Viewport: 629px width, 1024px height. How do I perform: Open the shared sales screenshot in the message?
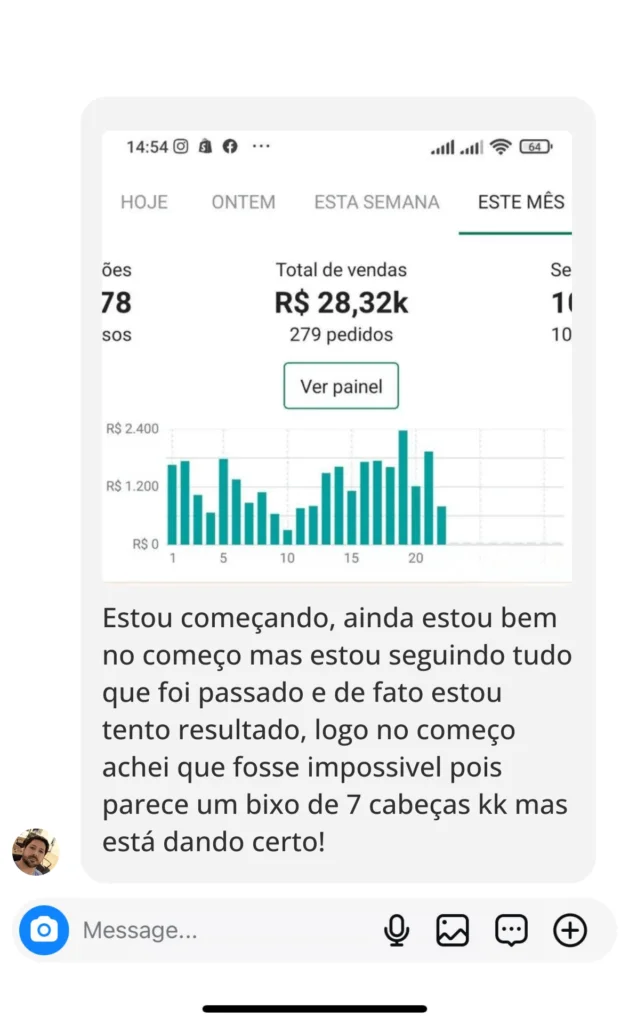[337, 356]
